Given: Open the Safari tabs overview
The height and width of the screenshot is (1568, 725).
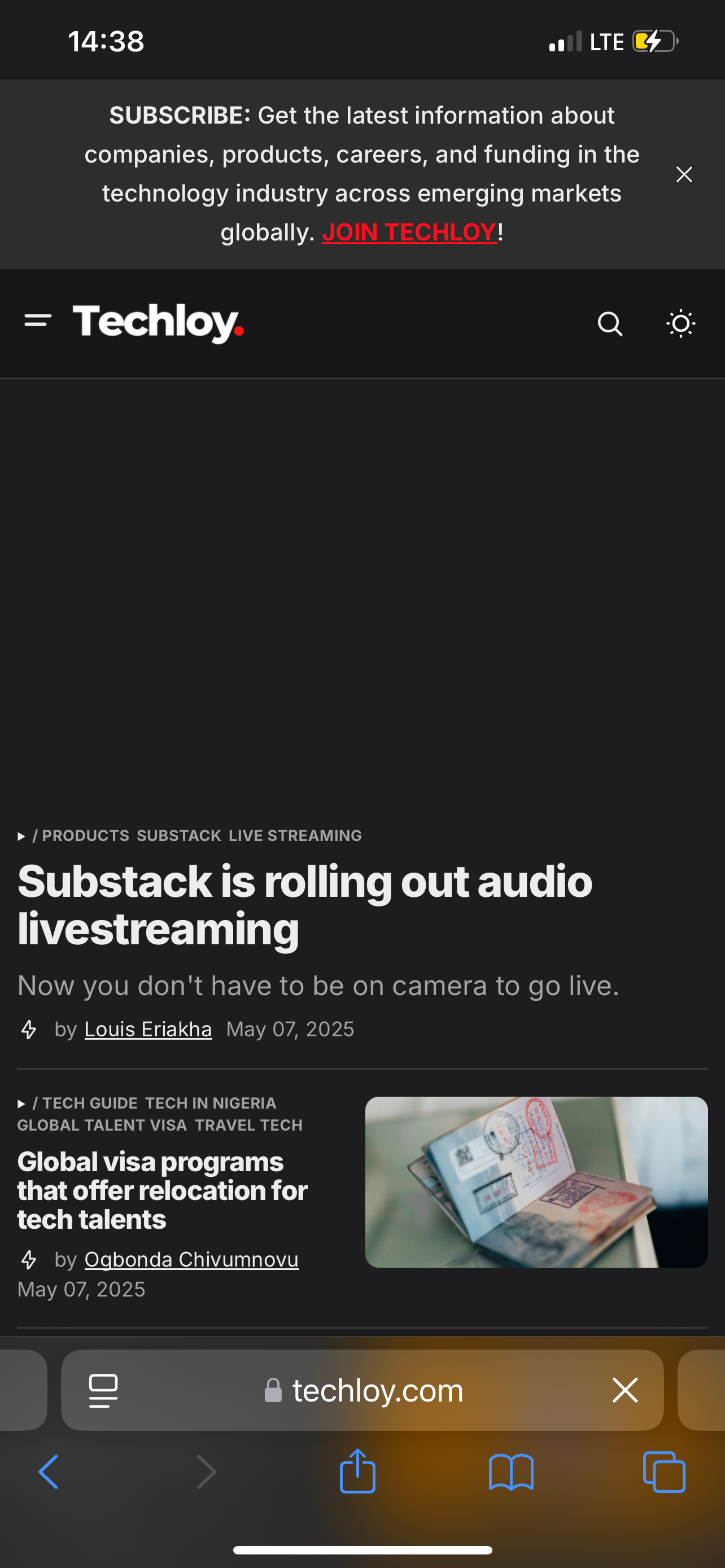Looking at the screenshot, I should click(x=663, y=1472).
